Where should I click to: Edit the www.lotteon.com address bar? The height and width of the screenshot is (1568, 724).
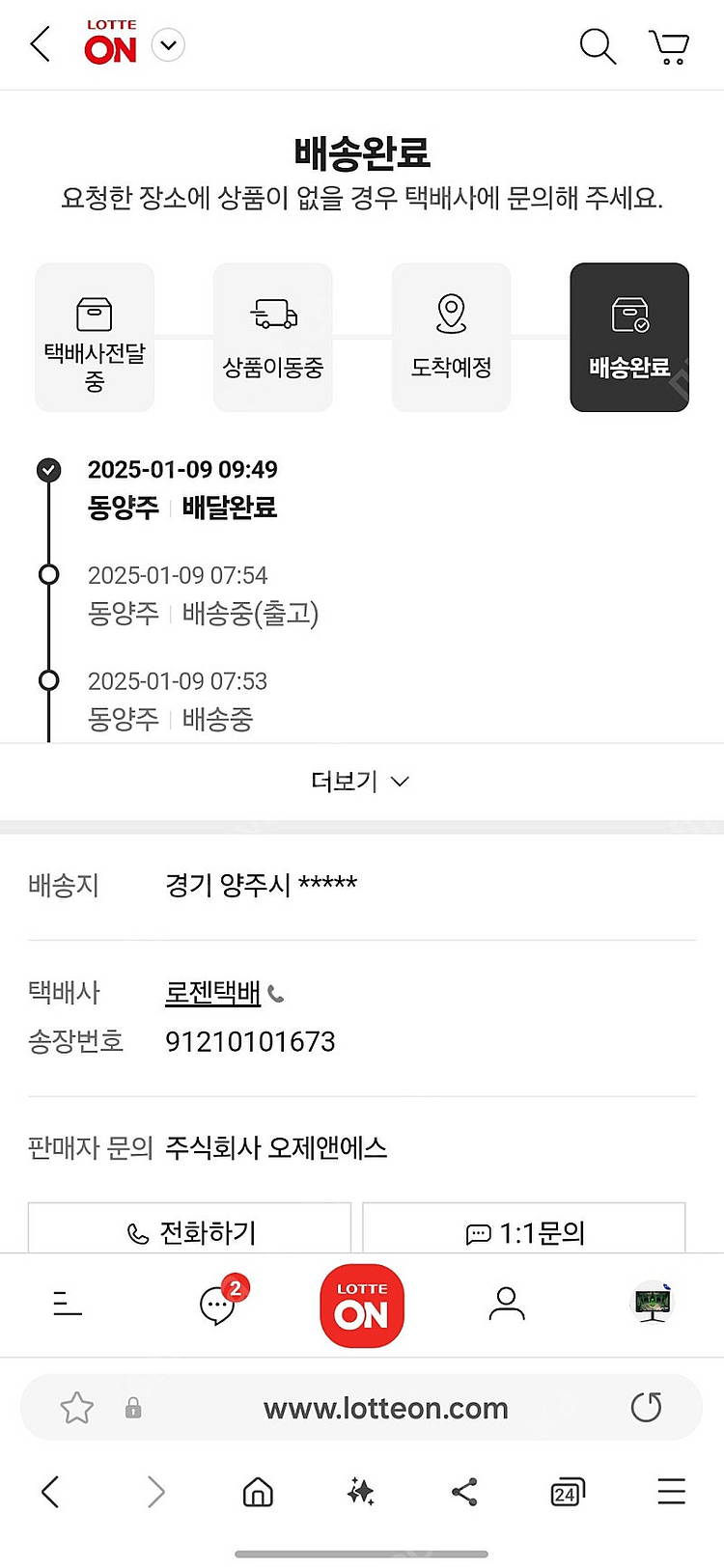[385, 1408]
